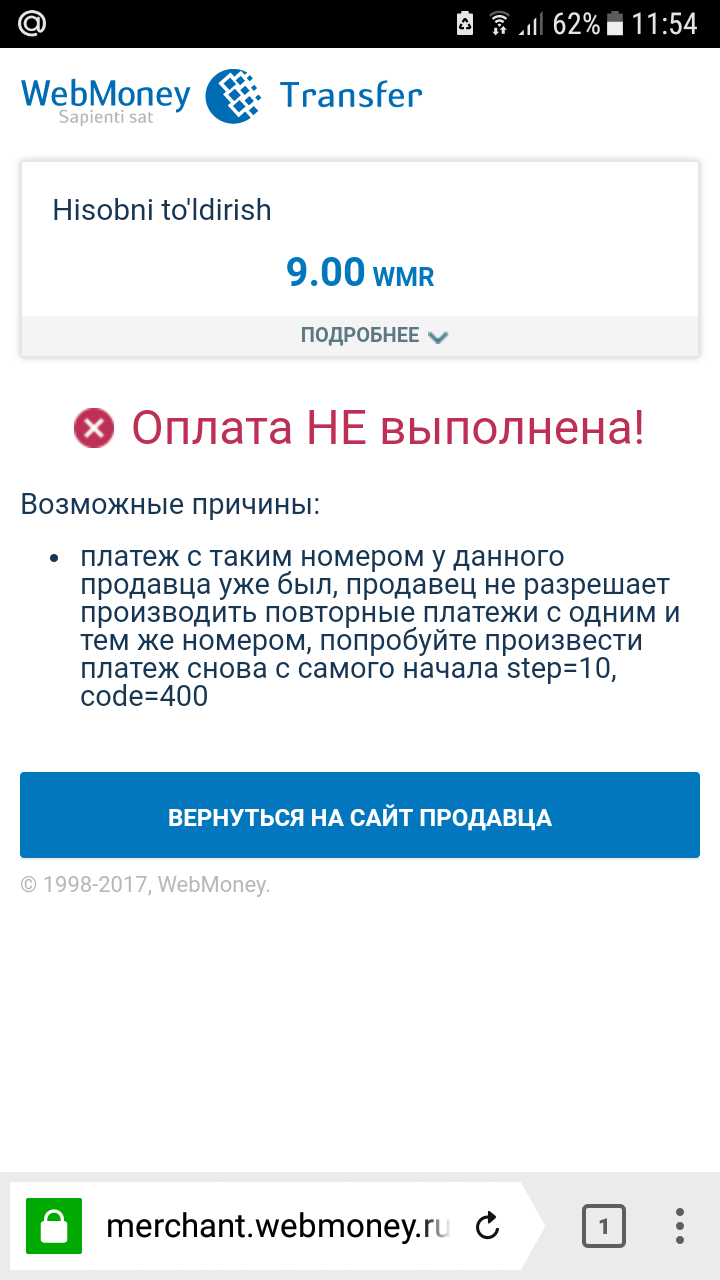720x1280 pixels.
Task: Tap ВЕРНУТЬСЯ НА САЙТ ПРОДАВЦА button
Action: (360, 816)
